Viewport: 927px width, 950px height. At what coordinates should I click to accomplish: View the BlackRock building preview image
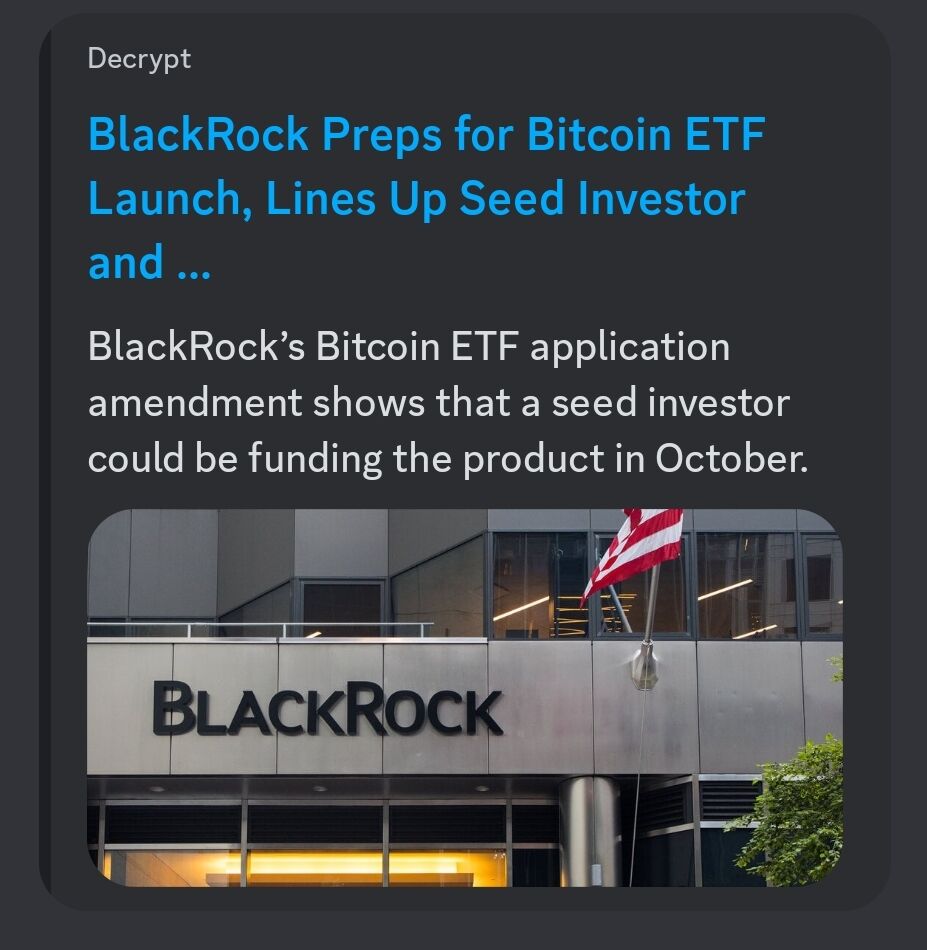465,697
